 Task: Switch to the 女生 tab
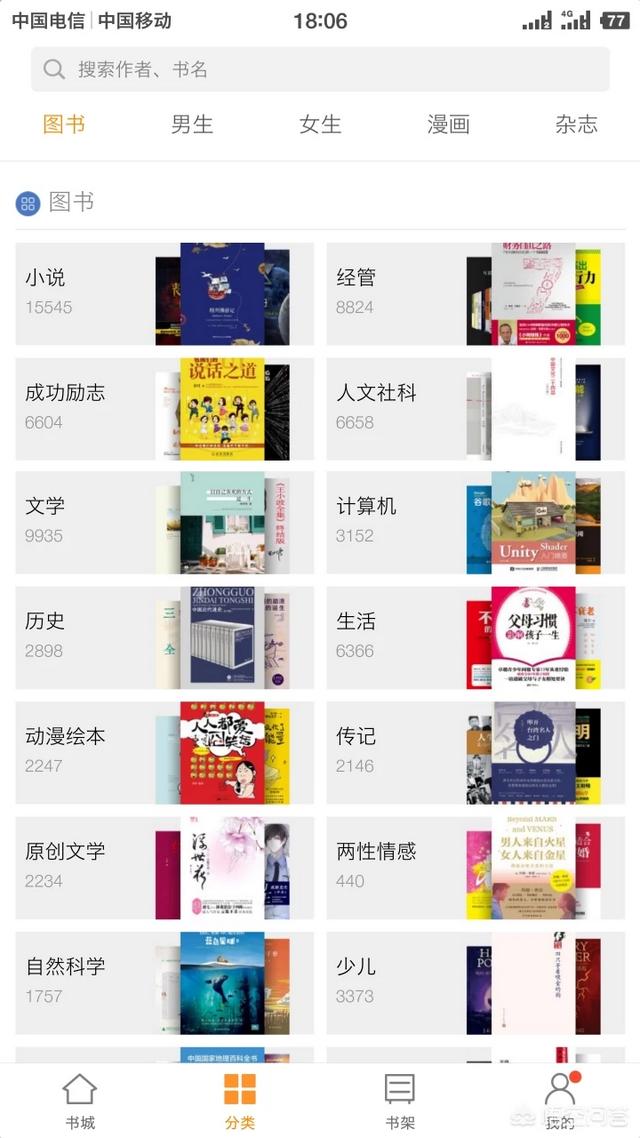coord(320,124)
